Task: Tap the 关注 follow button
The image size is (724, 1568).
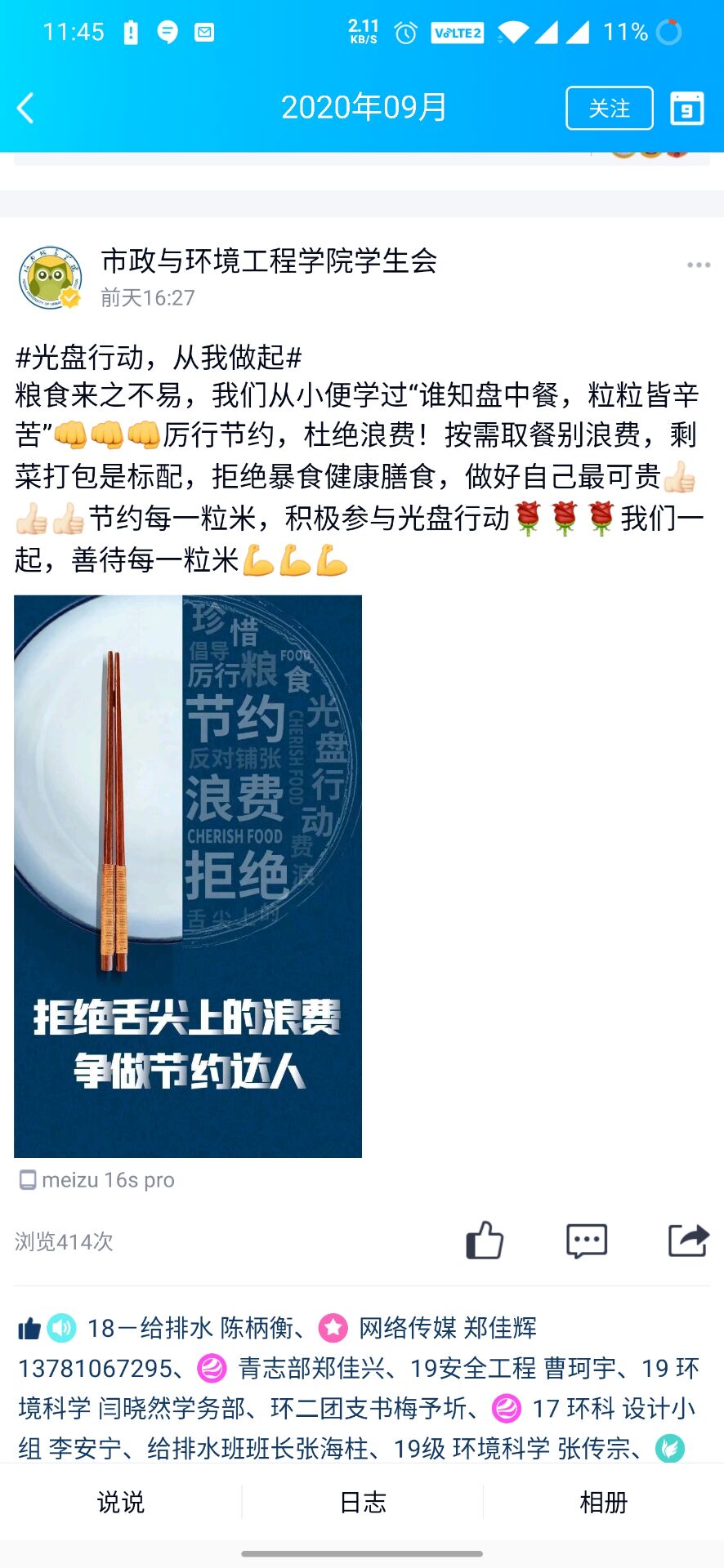Action: click(x=609, y=108)
